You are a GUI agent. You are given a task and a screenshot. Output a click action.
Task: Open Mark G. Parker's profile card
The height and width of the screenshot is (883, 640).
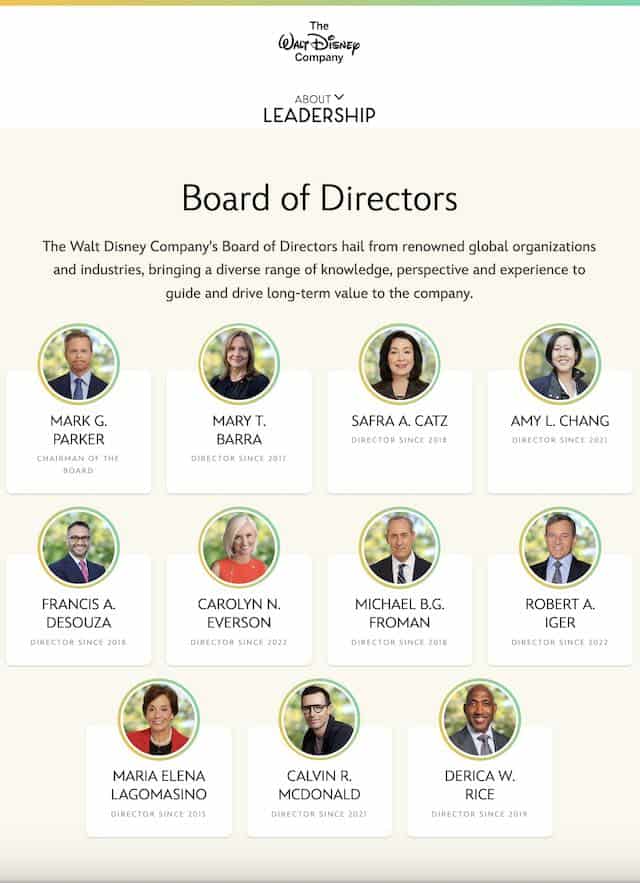click(x=79, y=430)
